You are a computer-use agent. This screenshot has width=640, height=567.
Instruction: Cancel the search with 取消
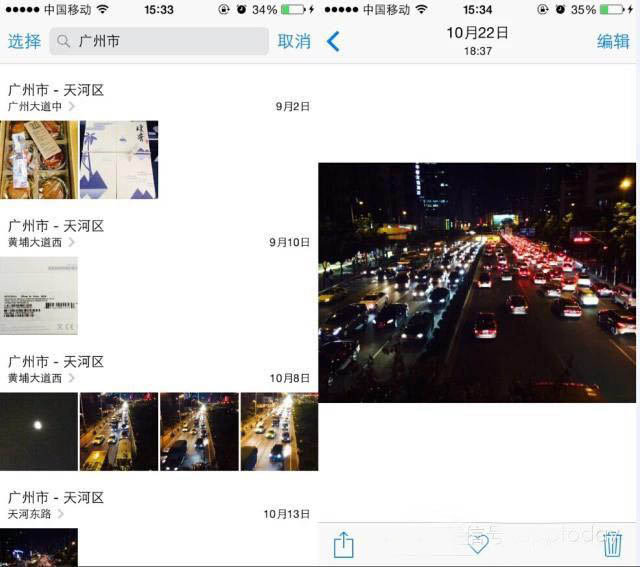[294, 41]
